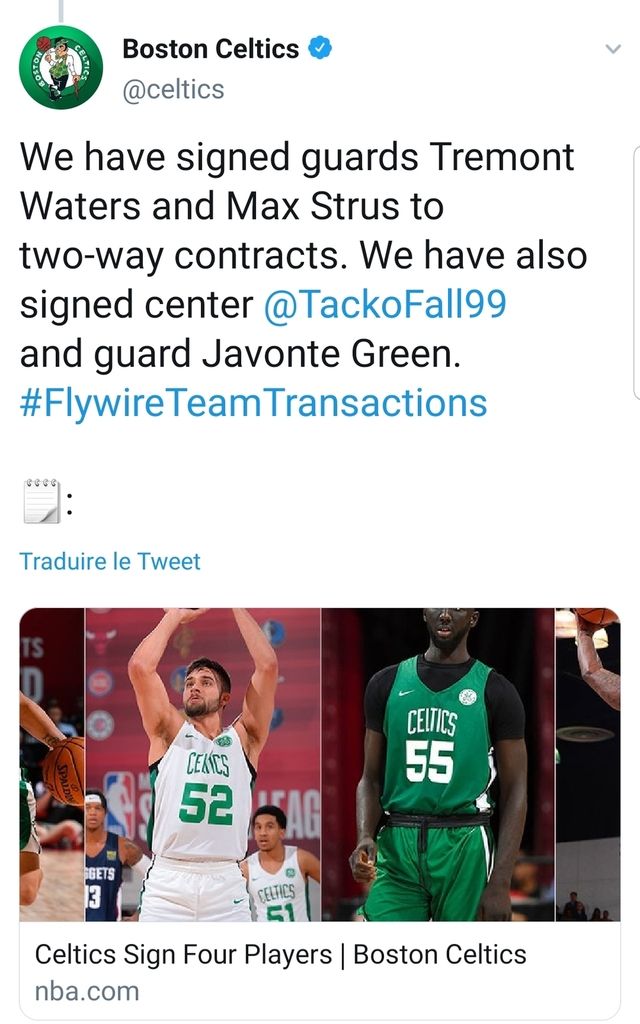Expand the tweet options chevron
The image size is (640, 1024).
613,49
